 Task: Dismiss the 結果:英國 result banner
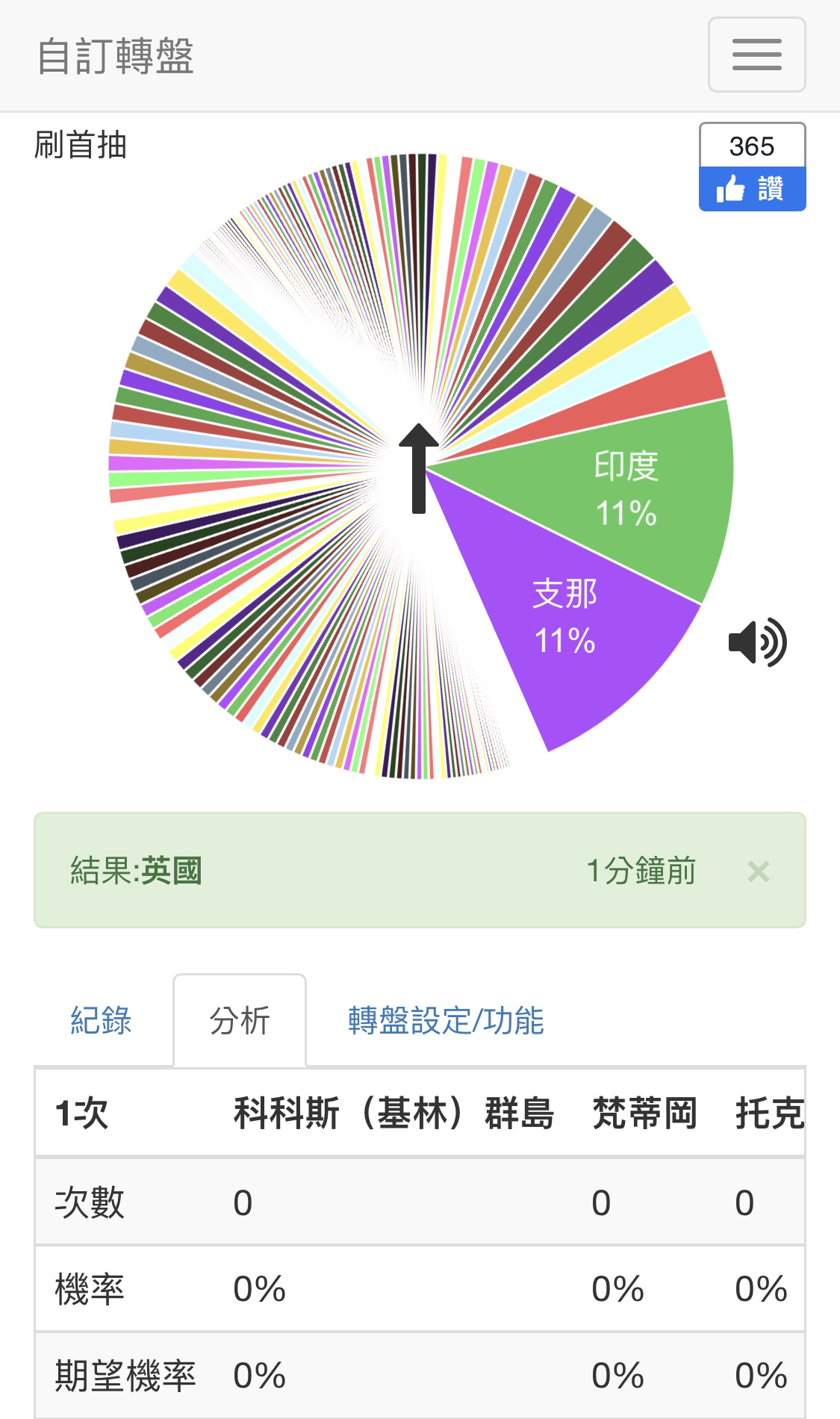(758, 871)
